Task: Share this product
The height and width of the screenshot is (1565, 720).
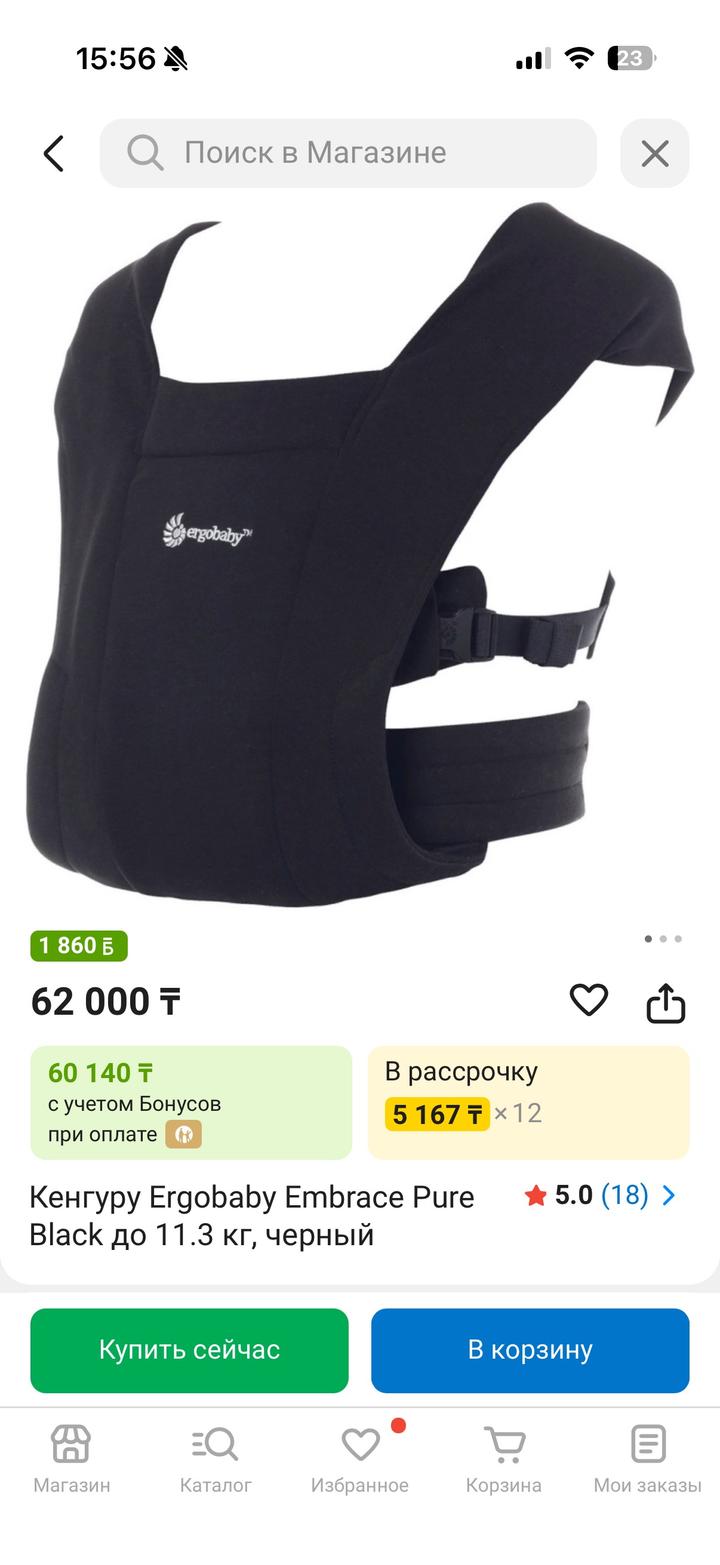Action: (x=665, y=1002)
